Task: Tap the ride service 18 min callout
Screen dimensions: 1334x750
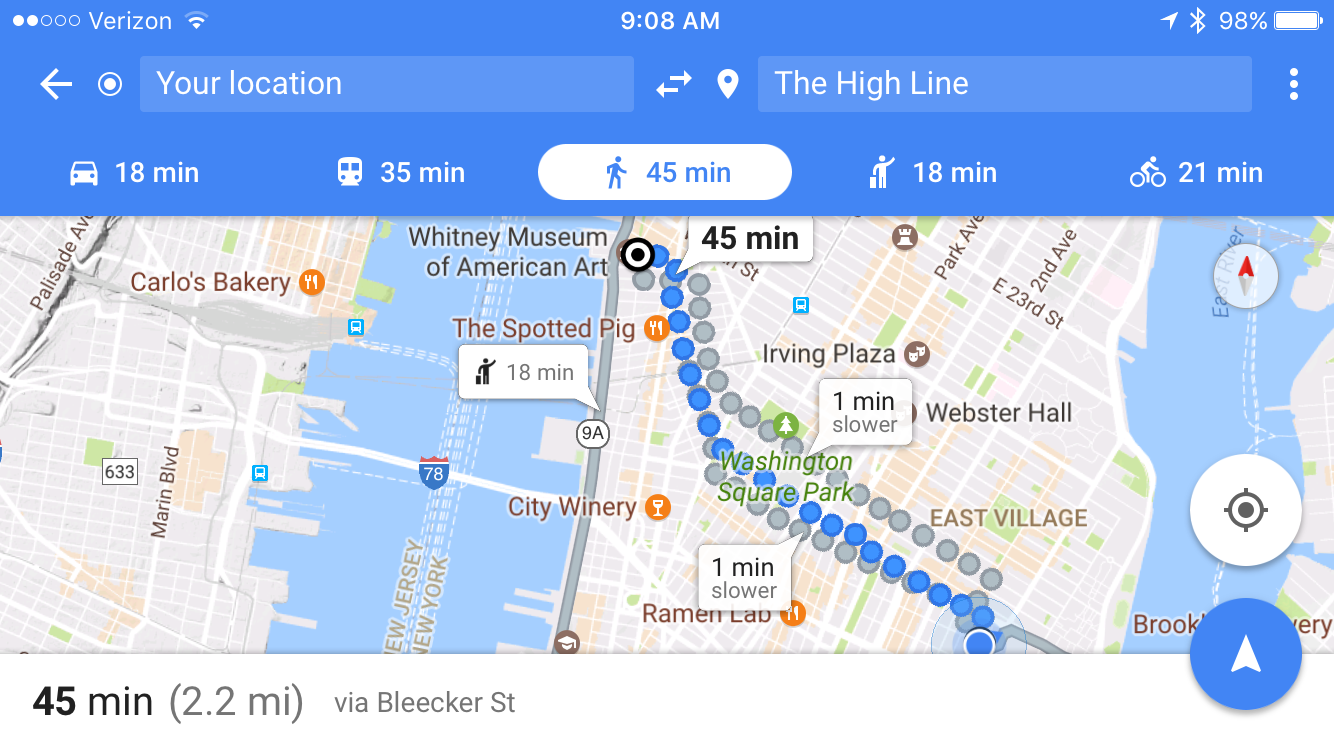Action: [524, 373]
